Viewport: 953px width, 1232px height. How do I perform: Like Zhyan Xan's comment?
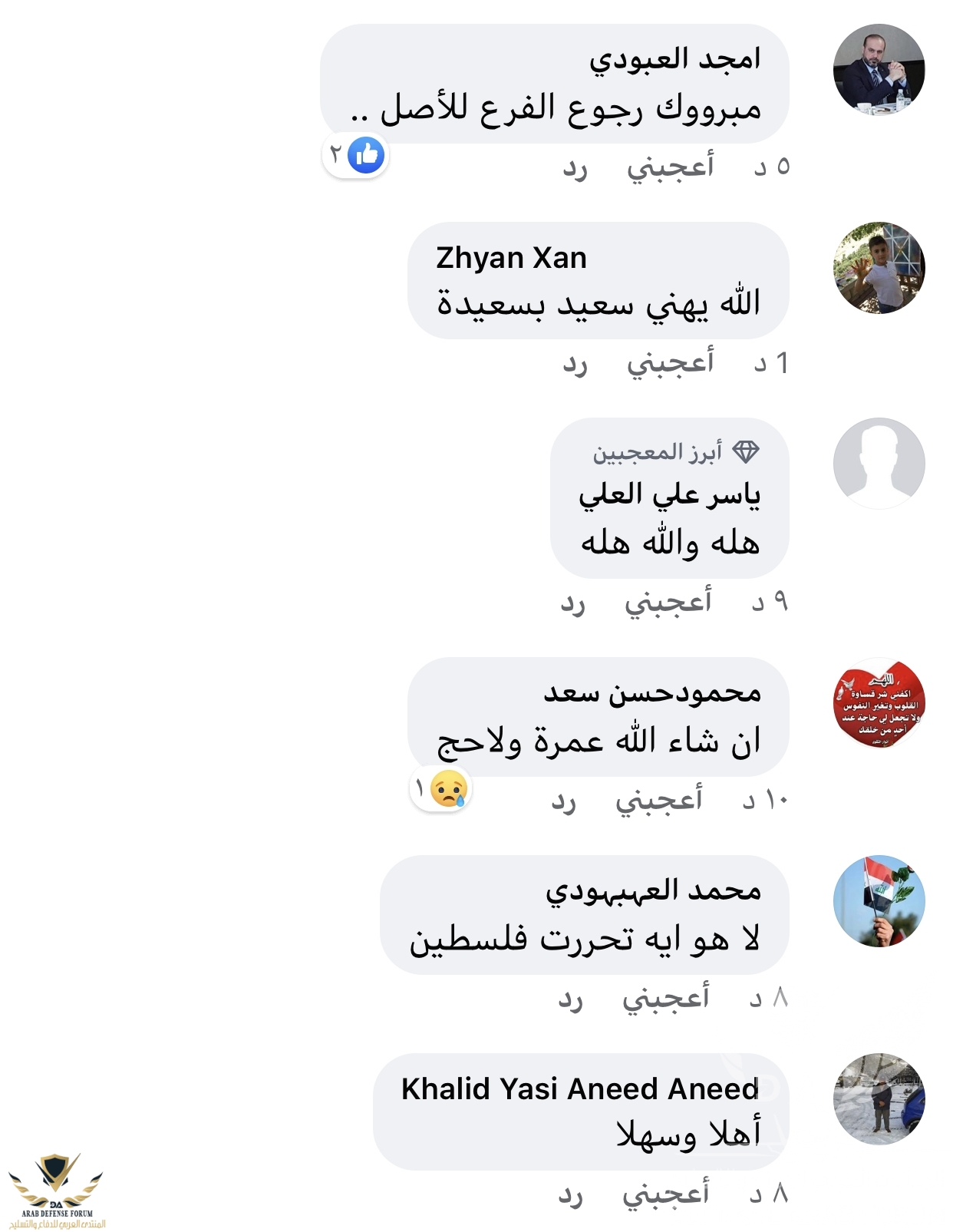click(x=669, y=363)
